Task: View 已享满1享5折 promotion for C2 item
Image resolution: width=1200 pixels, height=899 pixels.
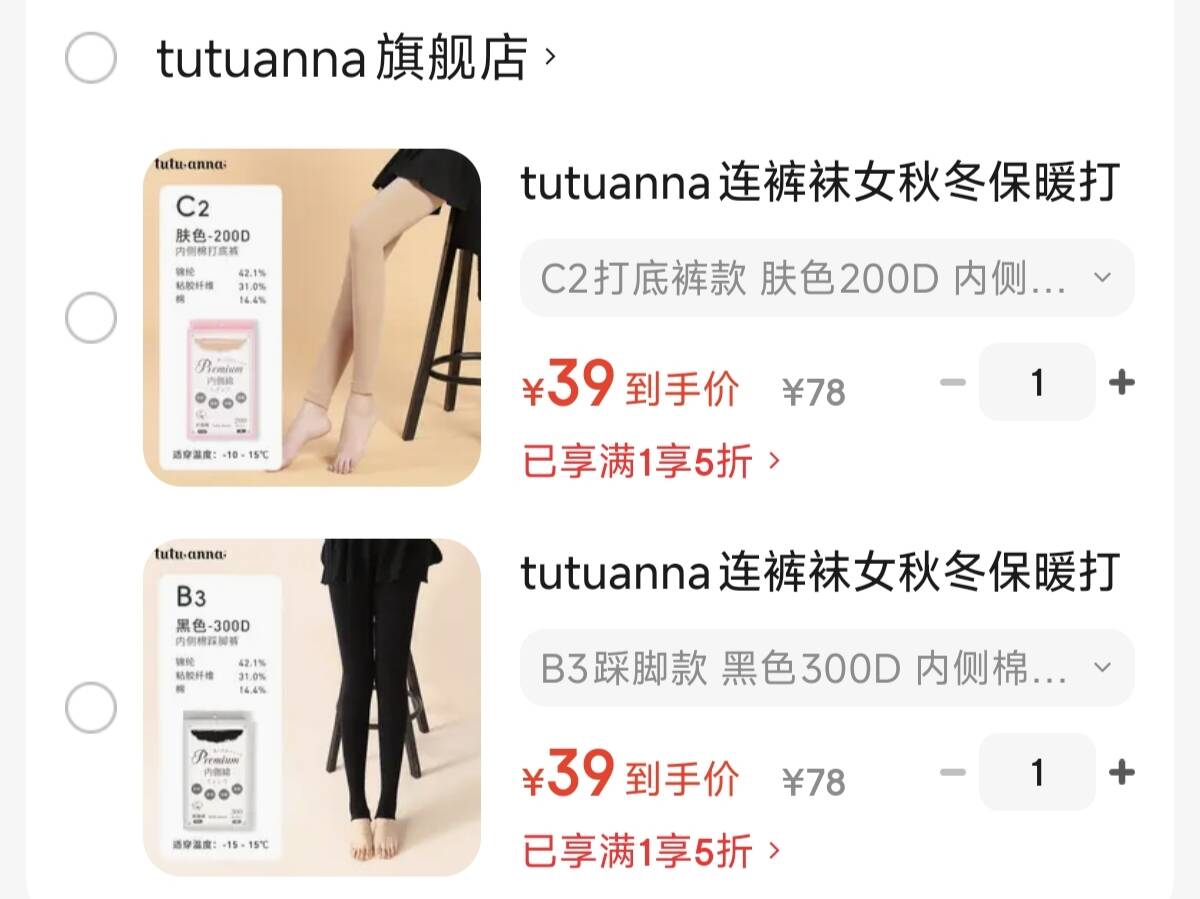Action: click(651, 462)
